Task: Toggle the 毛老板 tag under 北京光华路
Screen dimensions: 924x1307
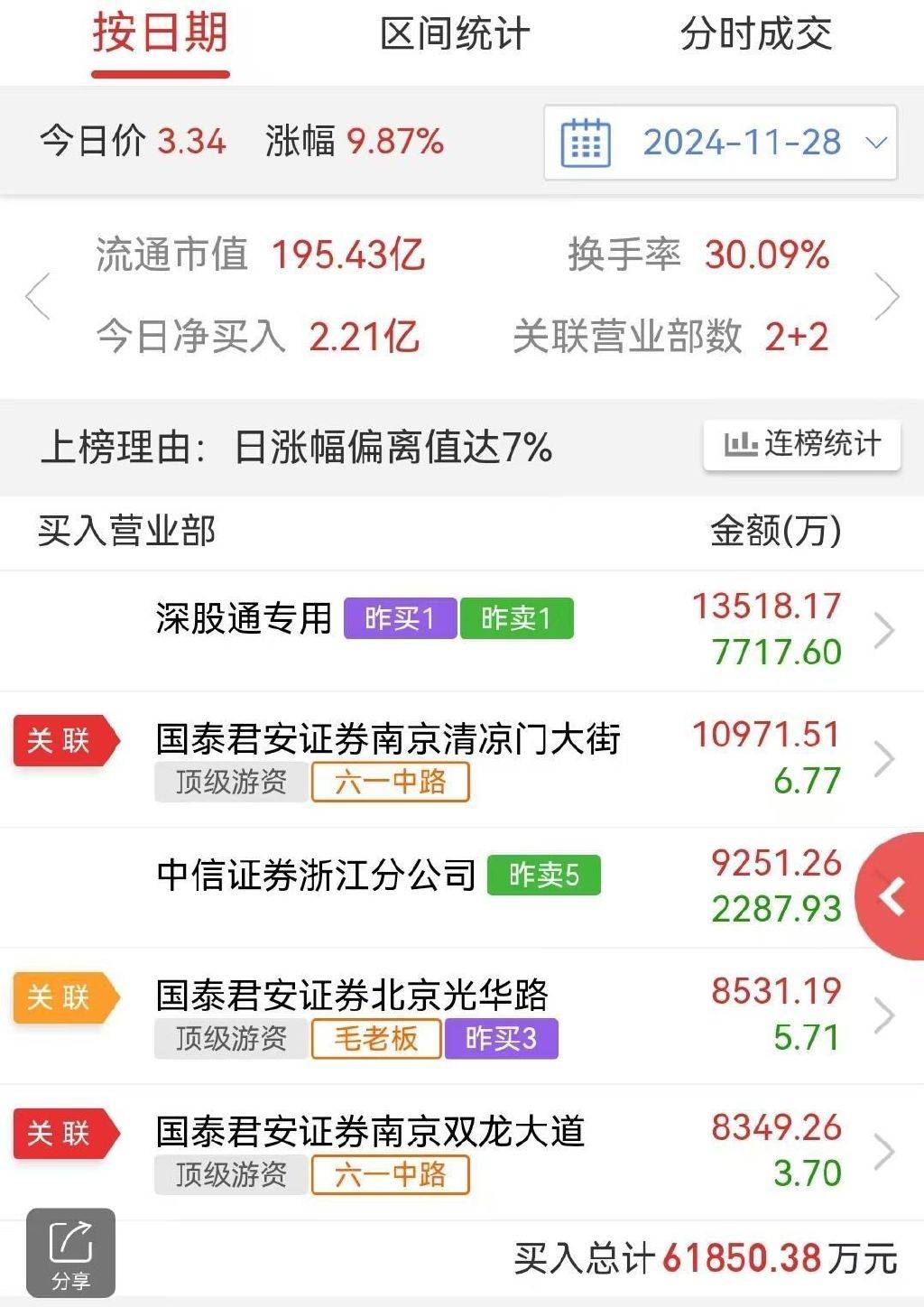Action: pos(374,1039)
